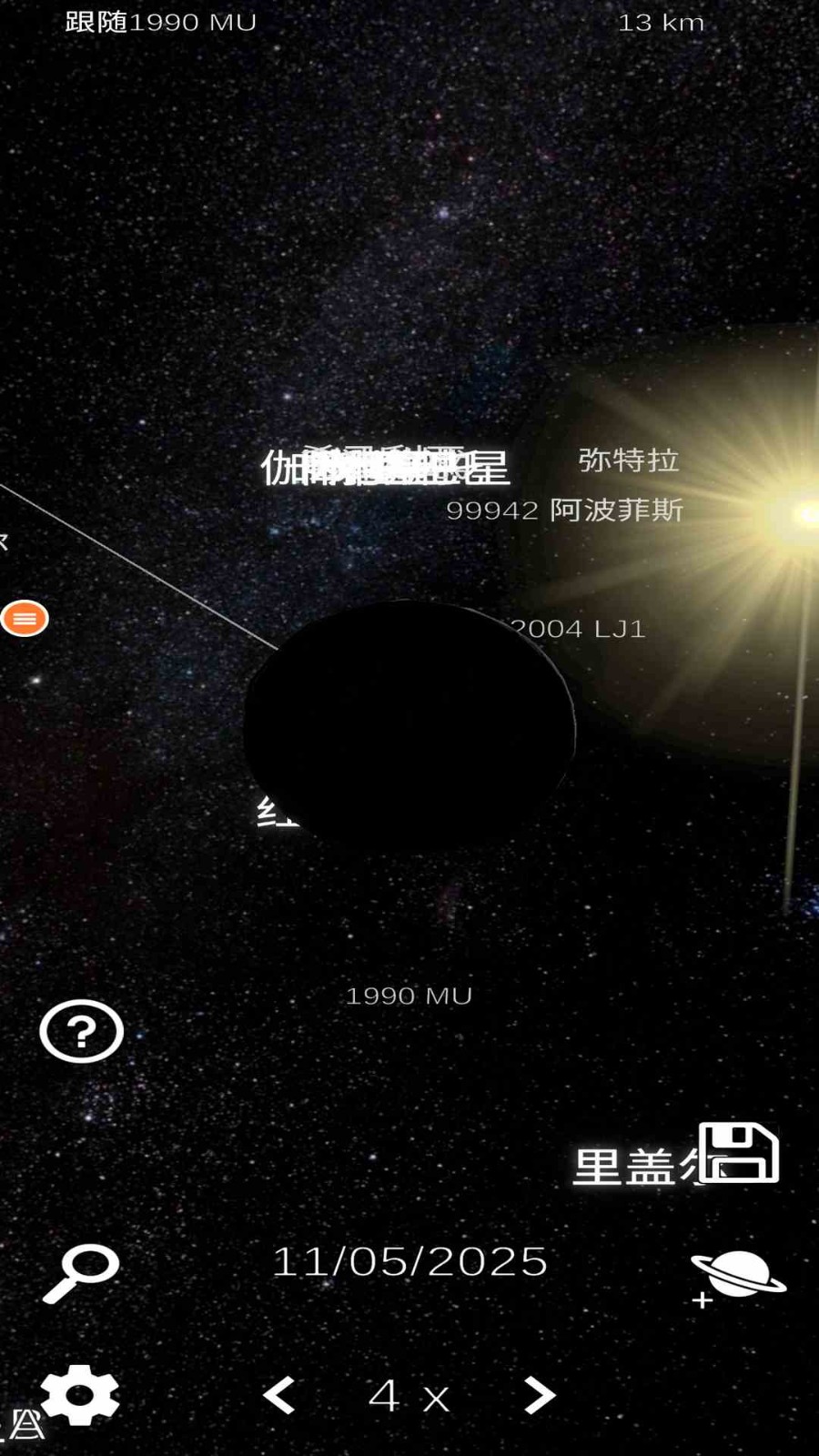The height and width of the screenshot is (1456, 819).
Task: Tap the date 11/05/2025
Action: [409, 1262]
